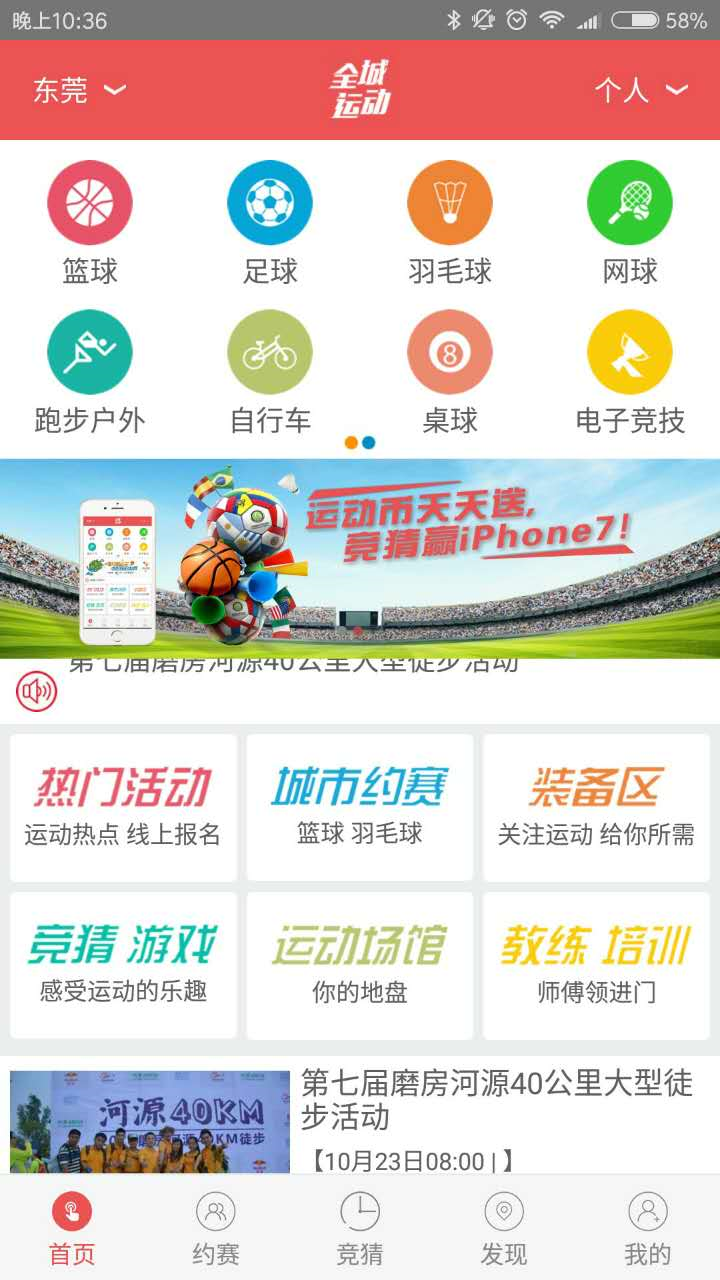The height and width of the screenshot is (1280, 720).
Task: Open 教练 培训 card
Action: 596,965
